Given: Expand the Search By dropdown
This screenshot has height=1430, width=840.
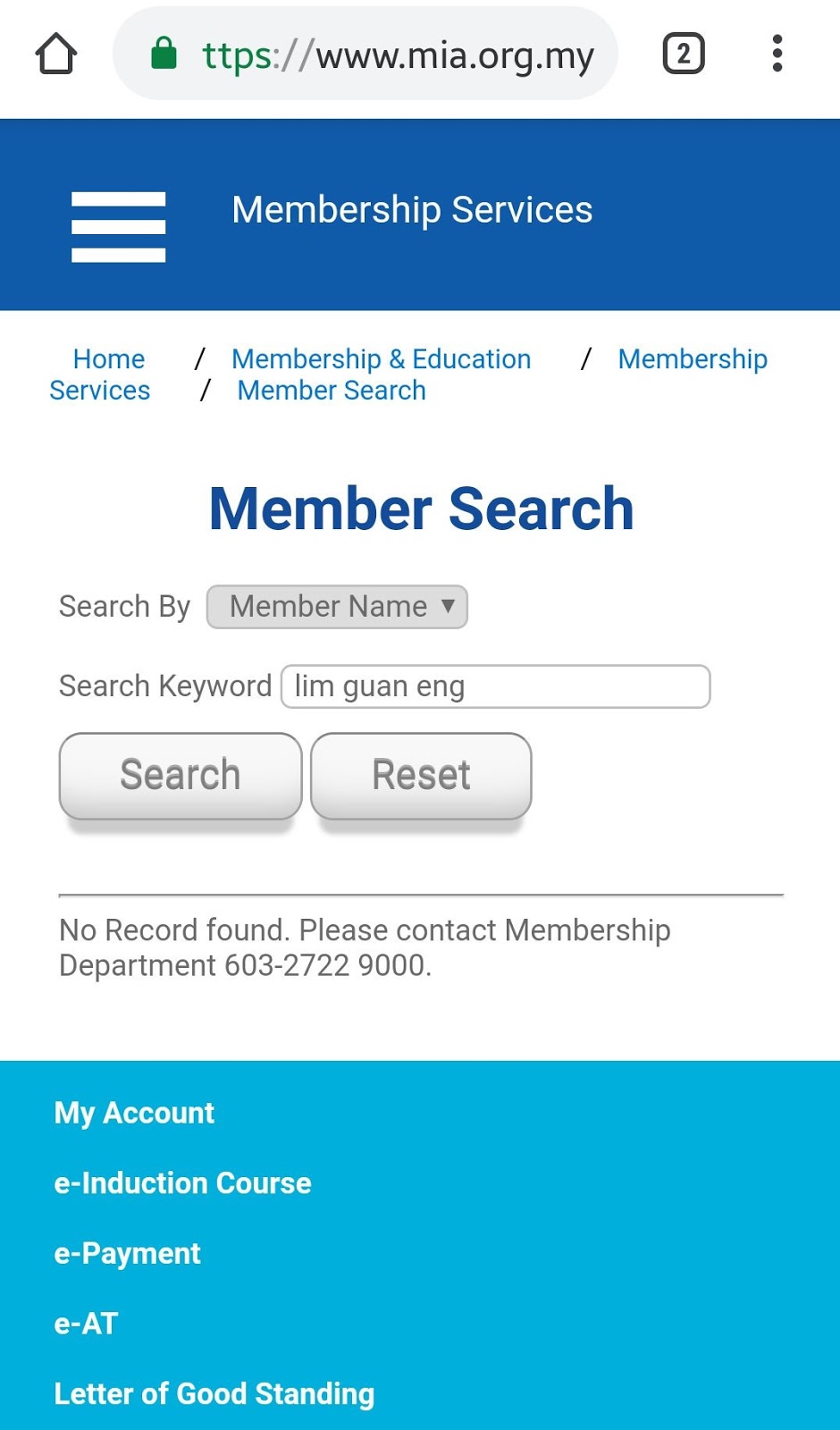Looking at the screenshot, I should pos(337,607).
